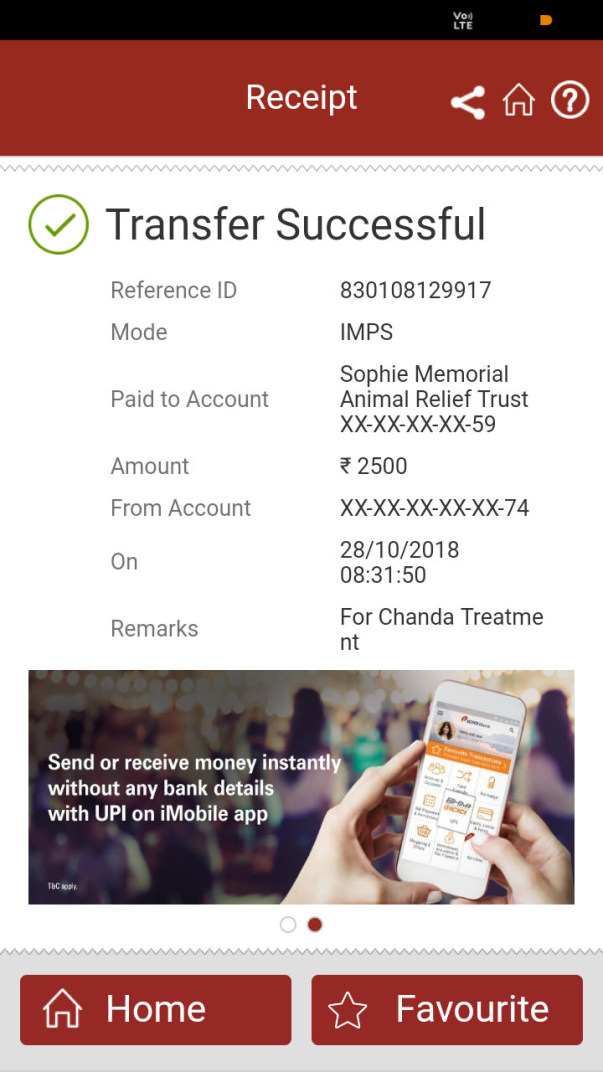Viewport: 603px width, 1072px height.
Task: Open the help question mark icon
Action: [x=570, y=101]
